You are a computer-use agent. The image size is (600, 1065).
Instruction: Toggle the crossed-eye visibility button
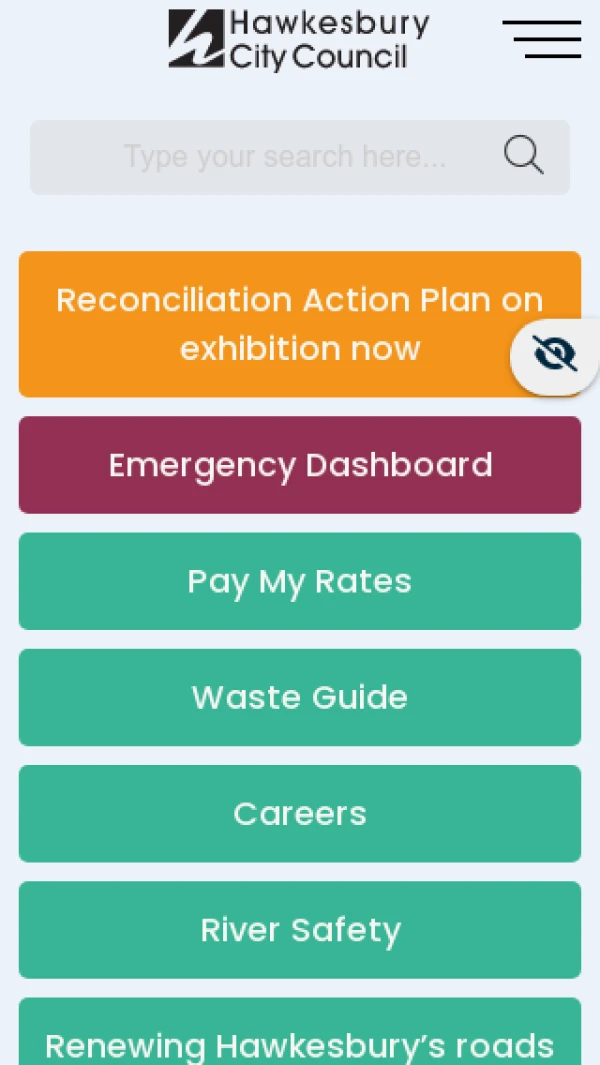pyautogui.click(x=555, y=354)
